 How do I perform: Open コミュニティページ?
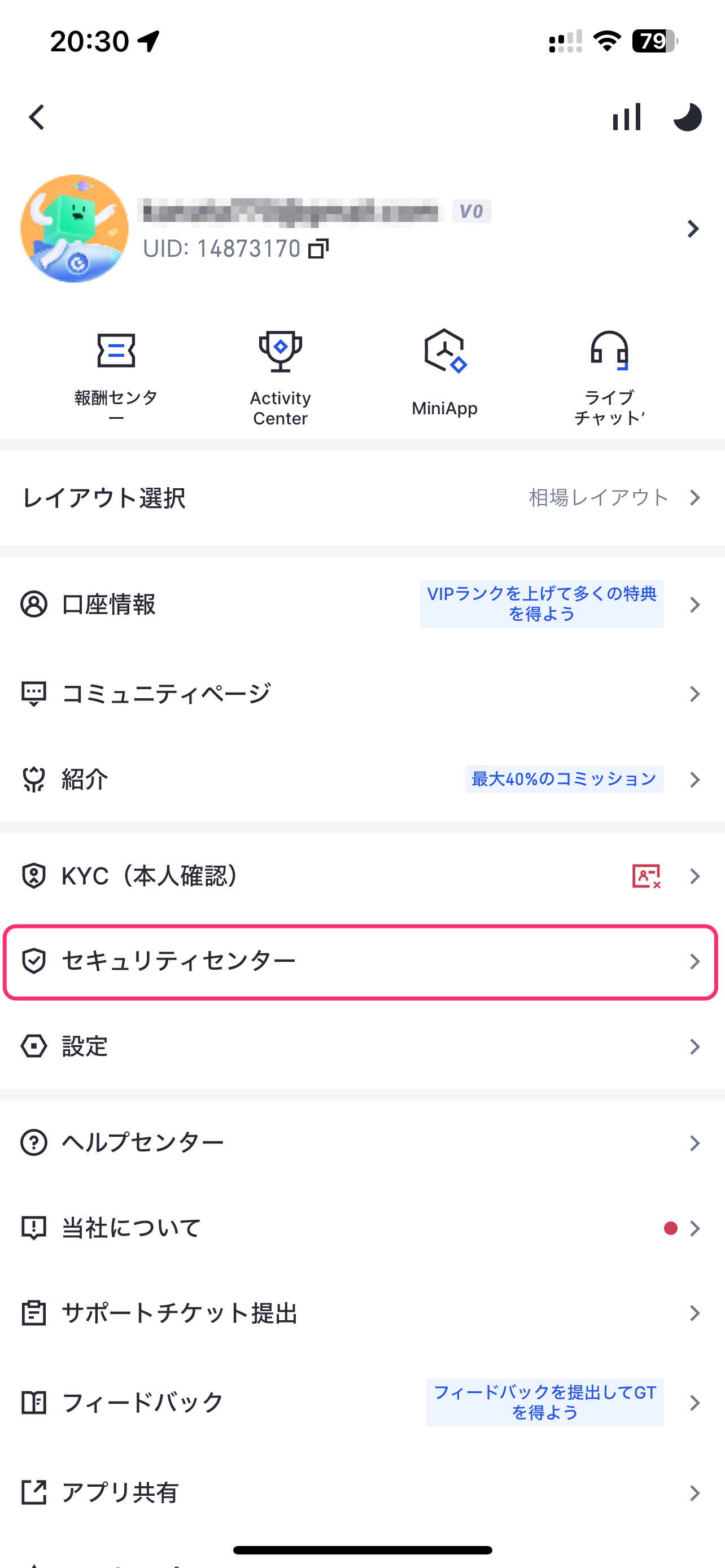click(x=362, y=693)
